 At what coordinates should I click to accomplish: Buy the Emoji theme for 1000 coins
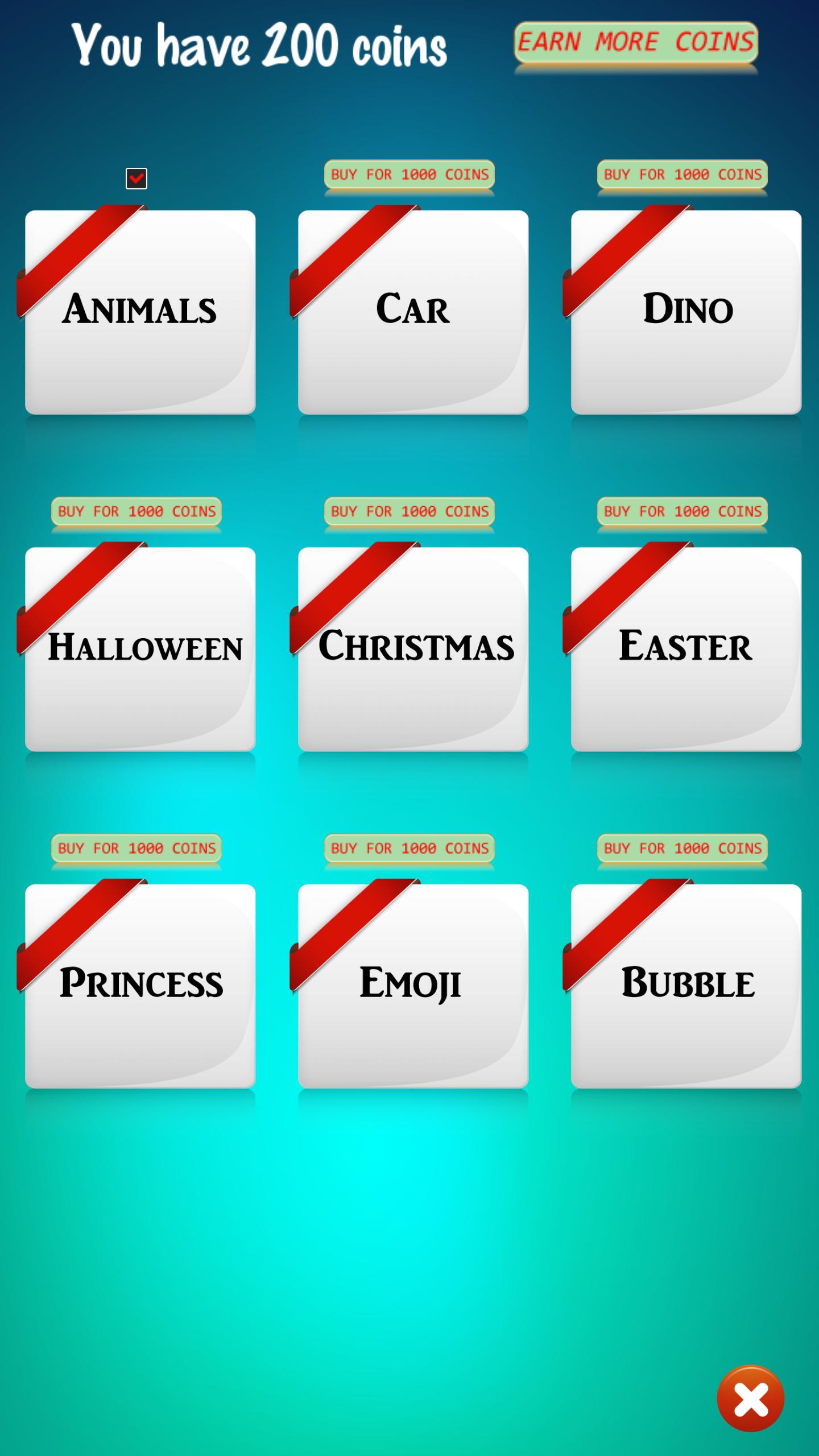tap(409, 848)
